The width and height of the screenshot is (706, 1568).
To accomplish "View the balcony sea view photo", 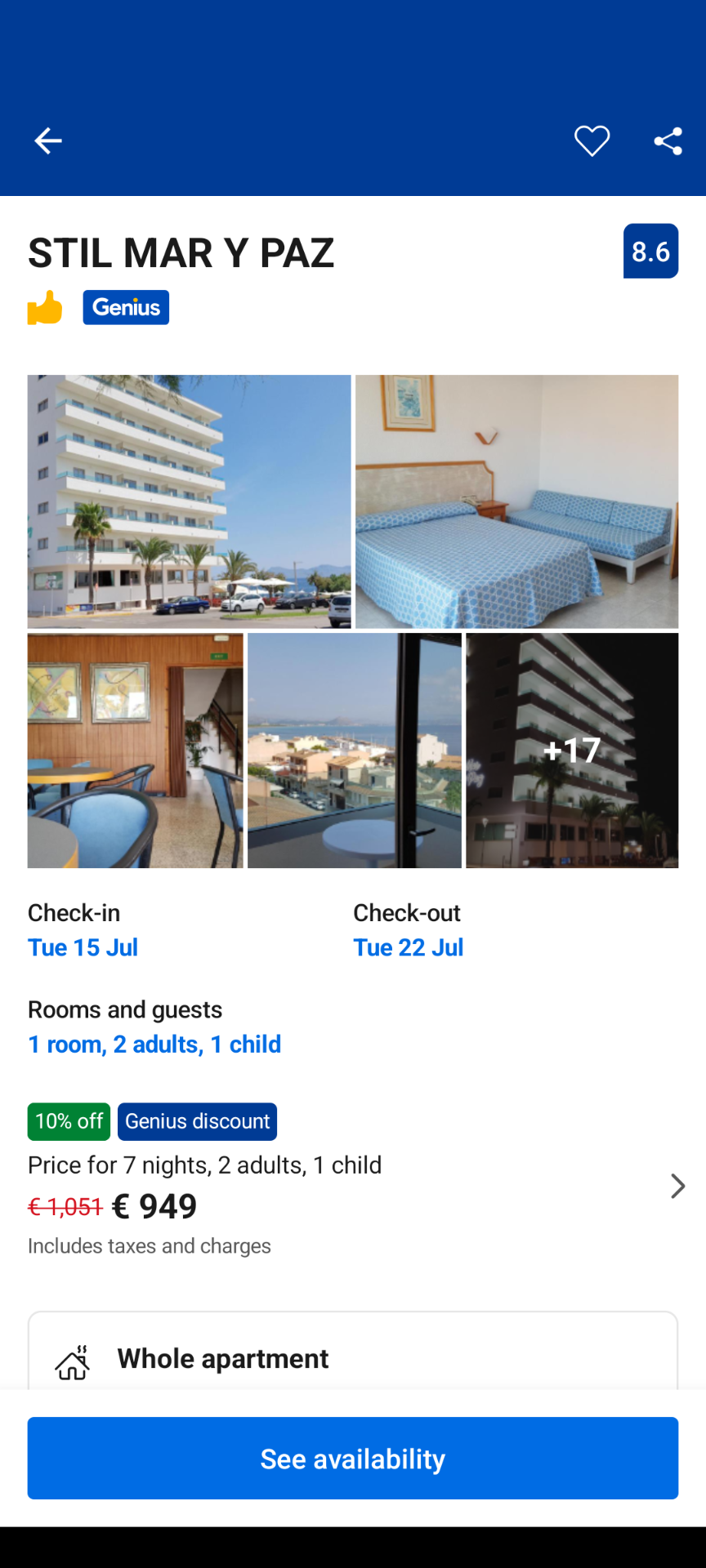I will [x=354, y=750].
